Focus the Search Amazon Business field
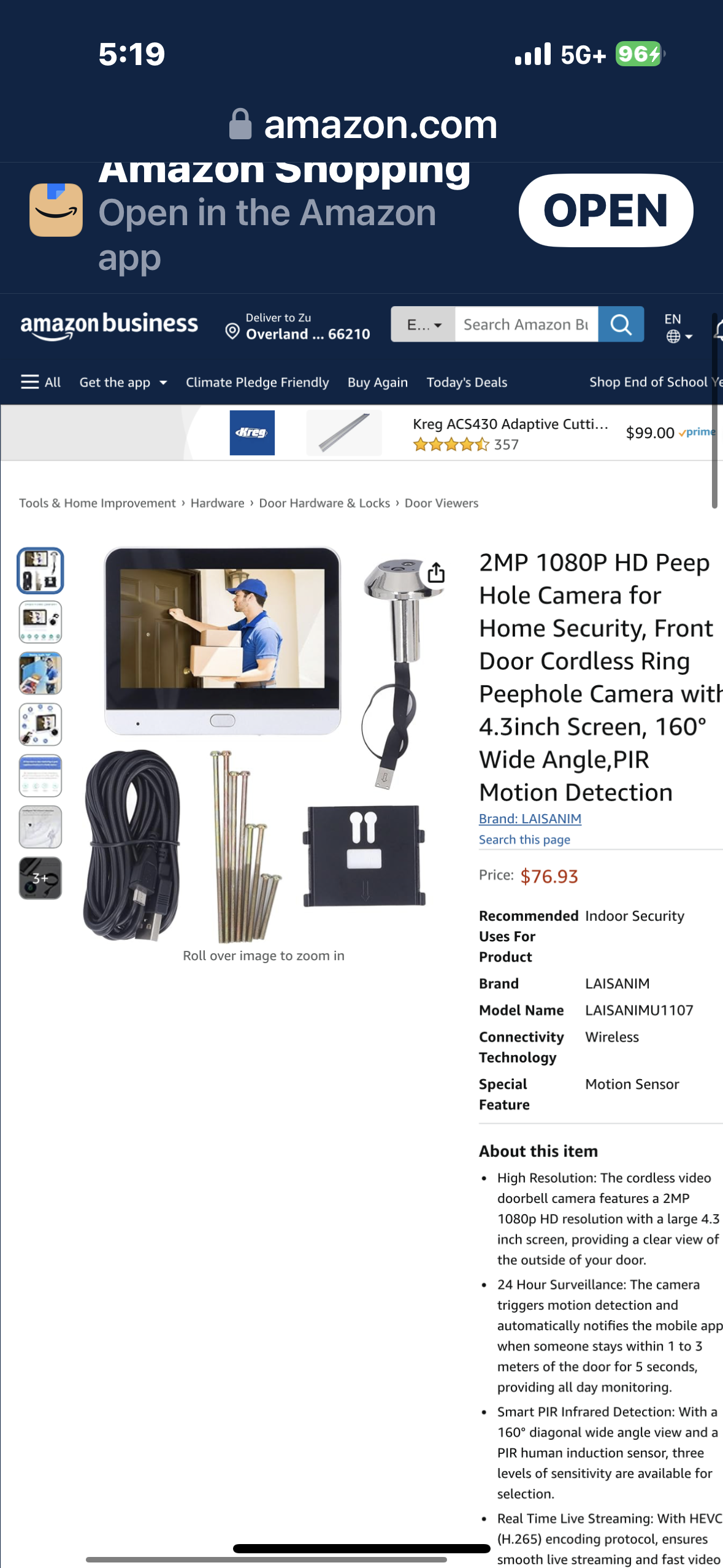723x1568 pixels. (x=526, y=325)
